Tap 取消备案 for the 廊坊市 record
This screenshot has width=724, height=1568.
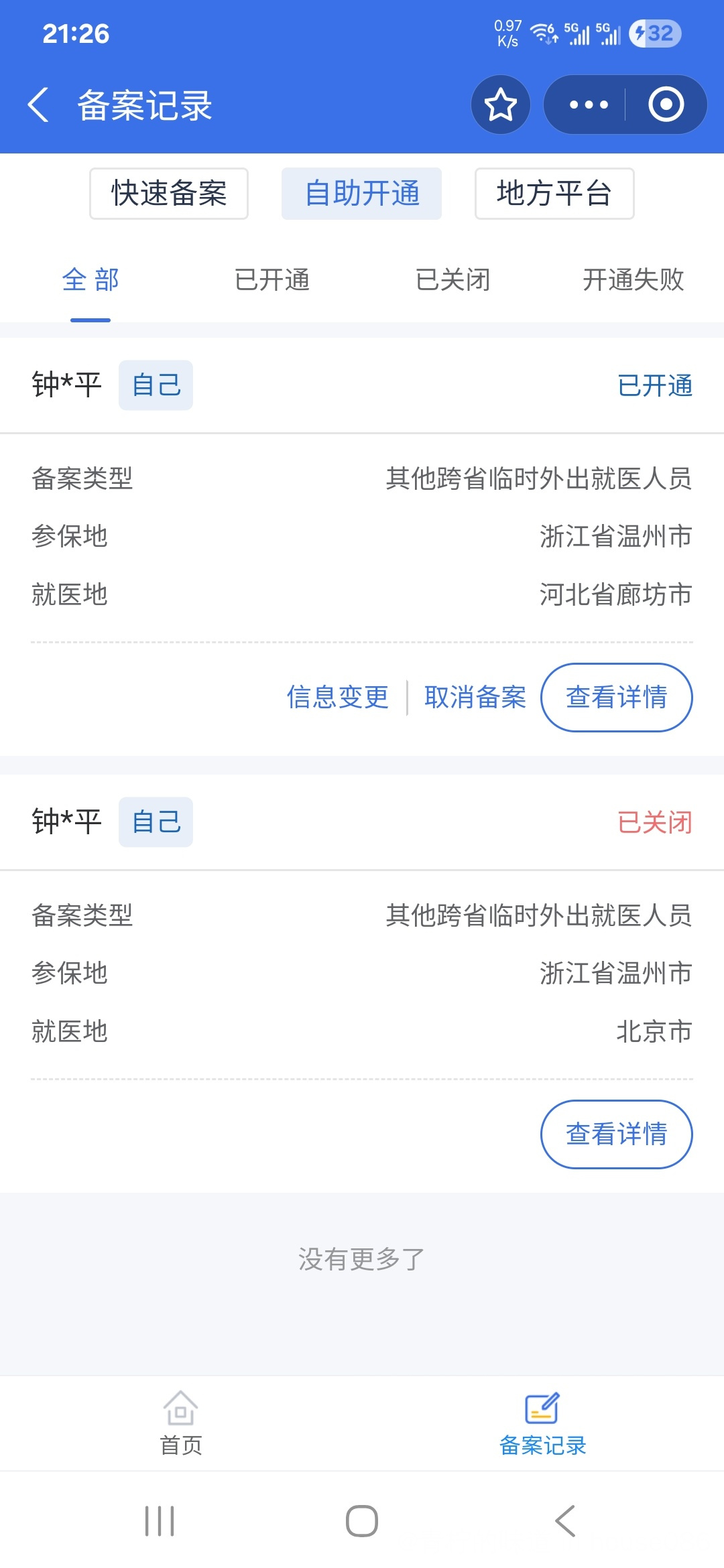[x=475, y=698]
